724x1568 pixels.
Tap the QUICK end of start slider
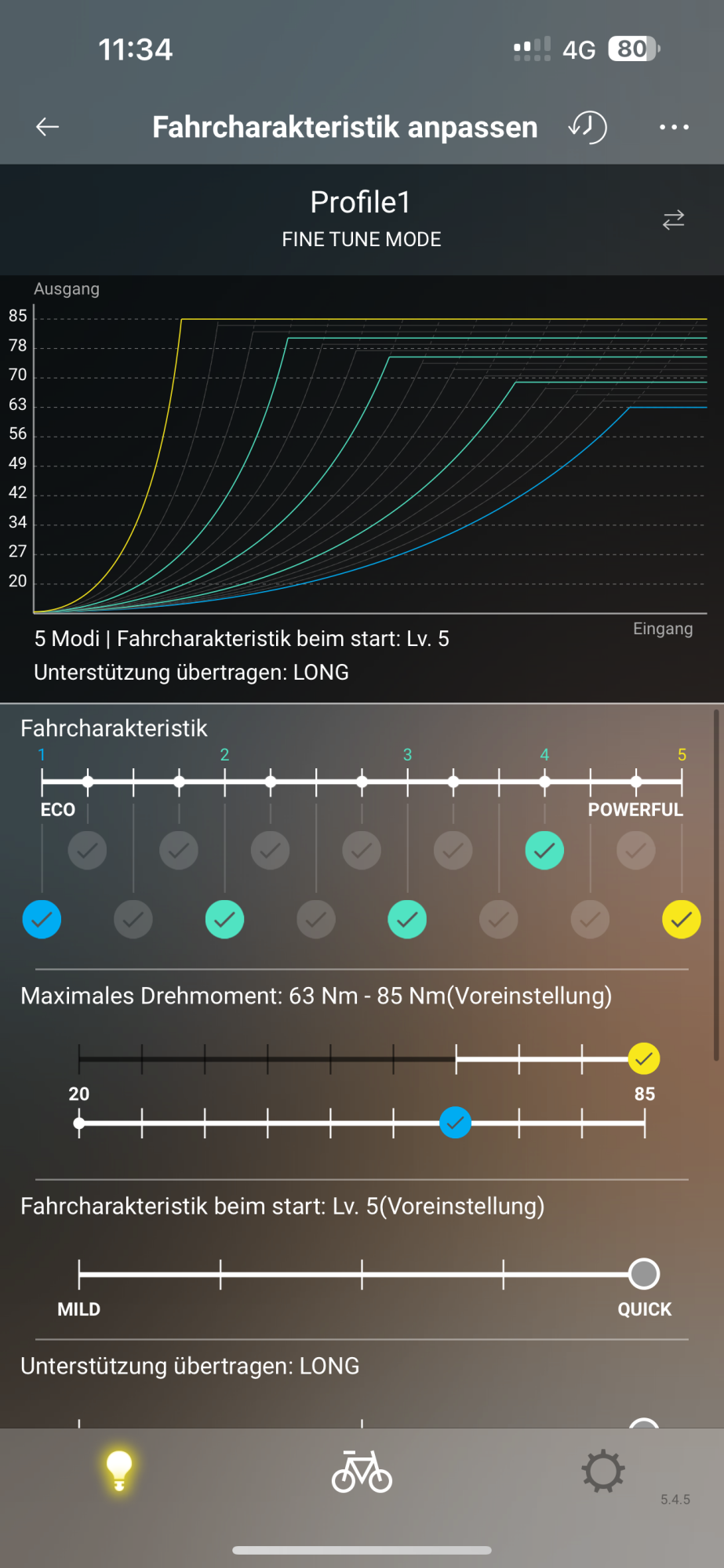point(644,1274)
